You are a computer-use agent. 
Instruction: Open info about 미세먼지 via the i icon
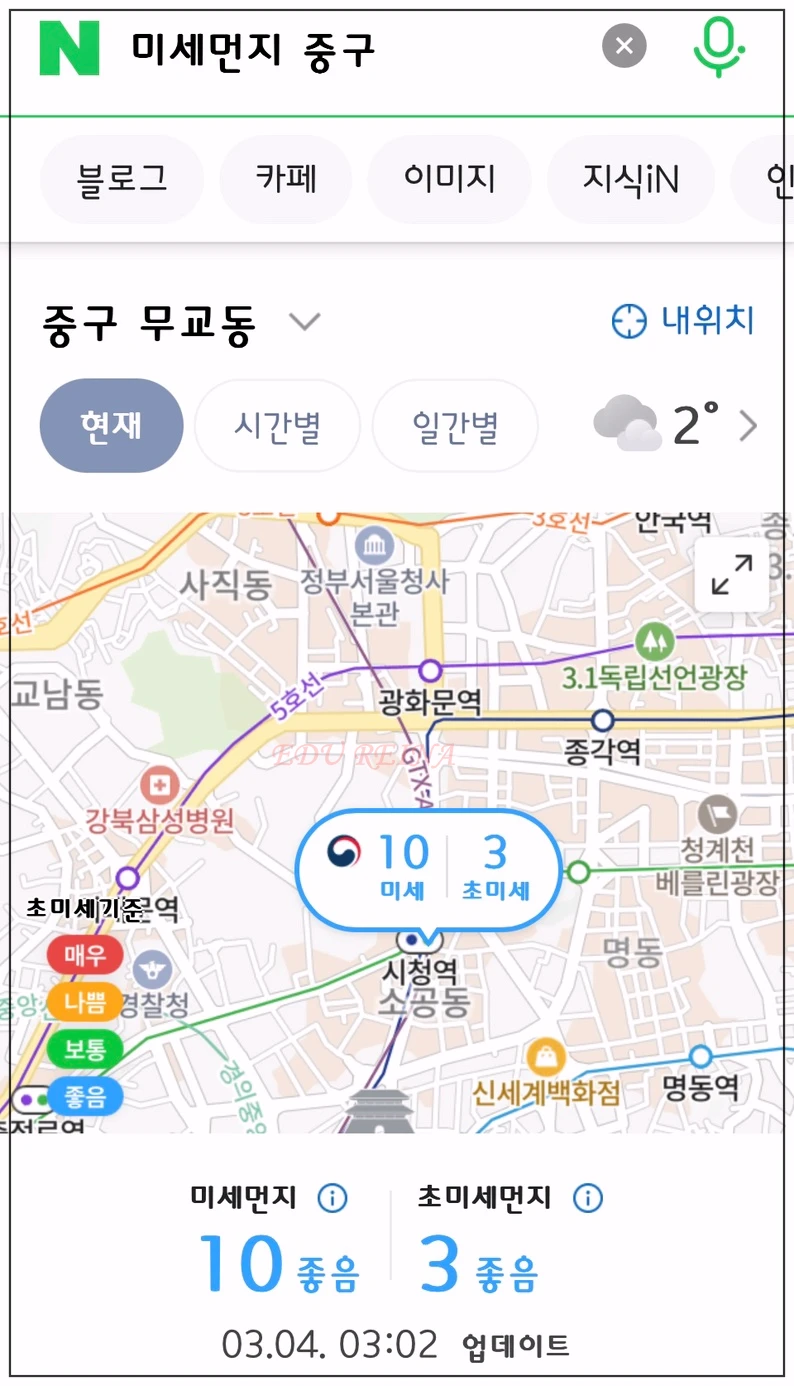(331, 1197)
